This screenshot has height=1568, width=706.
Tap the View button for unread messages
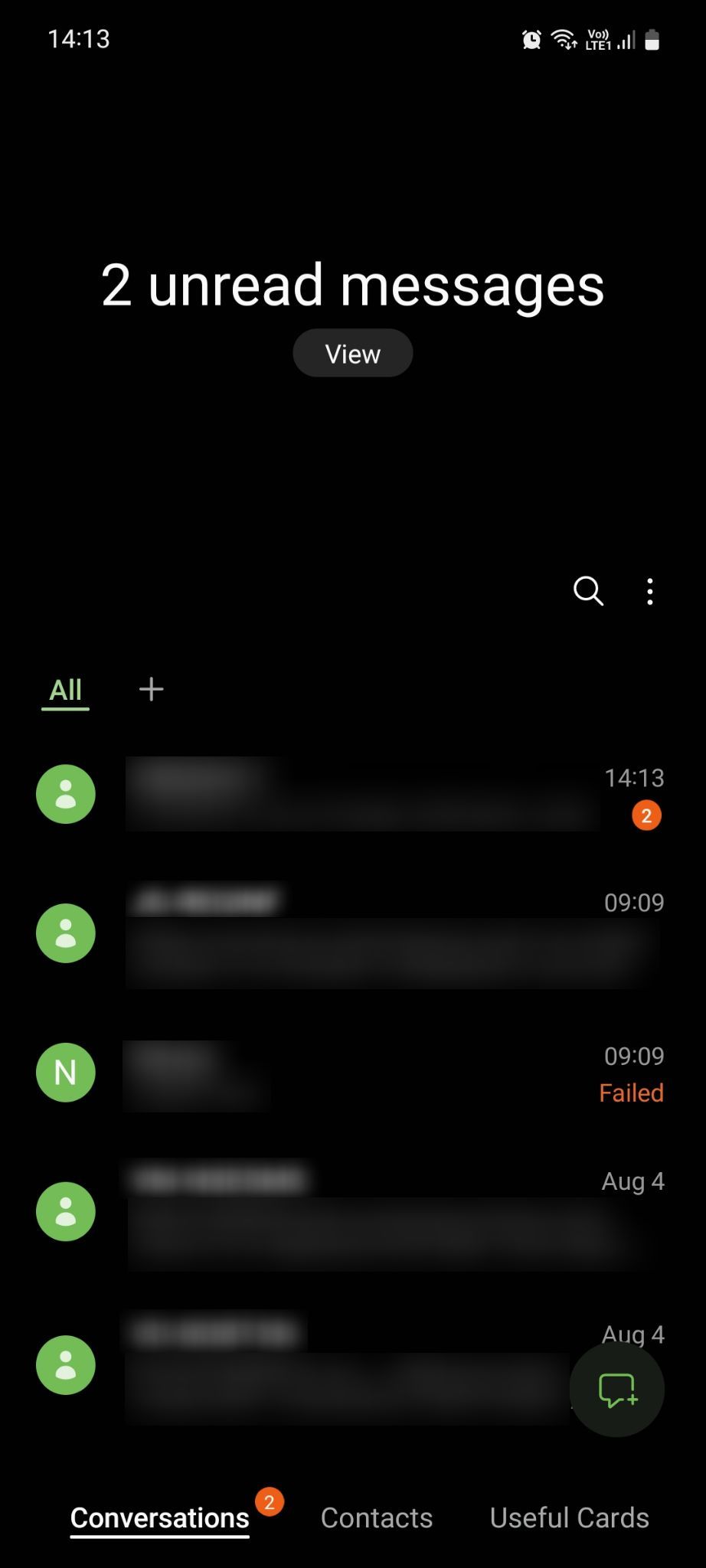353,353
